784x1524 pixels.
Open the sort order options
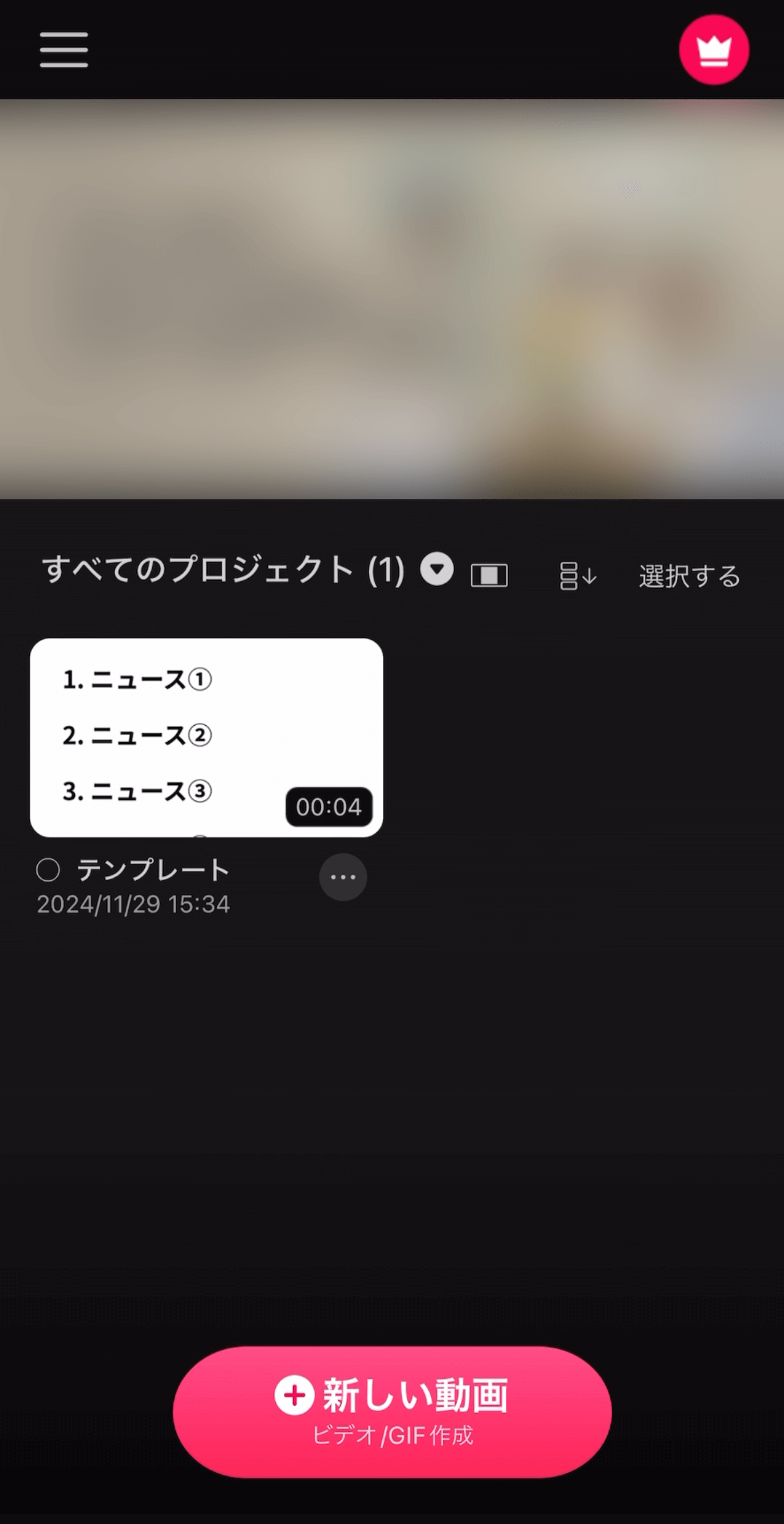click(577, 575)
